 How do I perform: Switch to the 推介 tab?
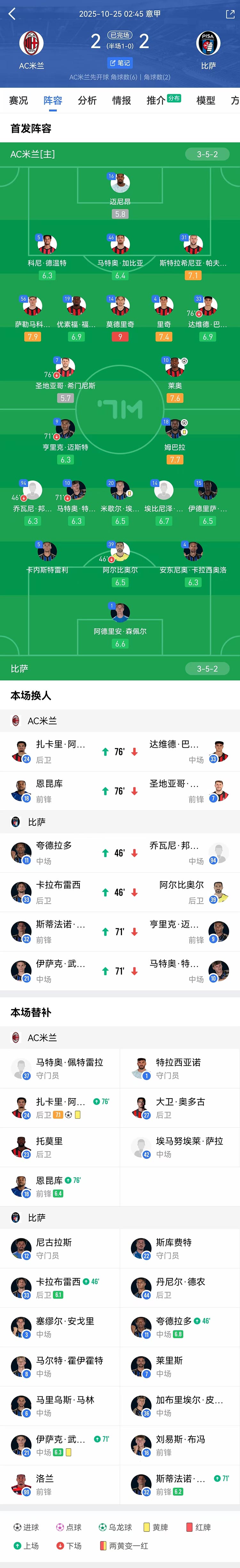(x=156, y=101)
